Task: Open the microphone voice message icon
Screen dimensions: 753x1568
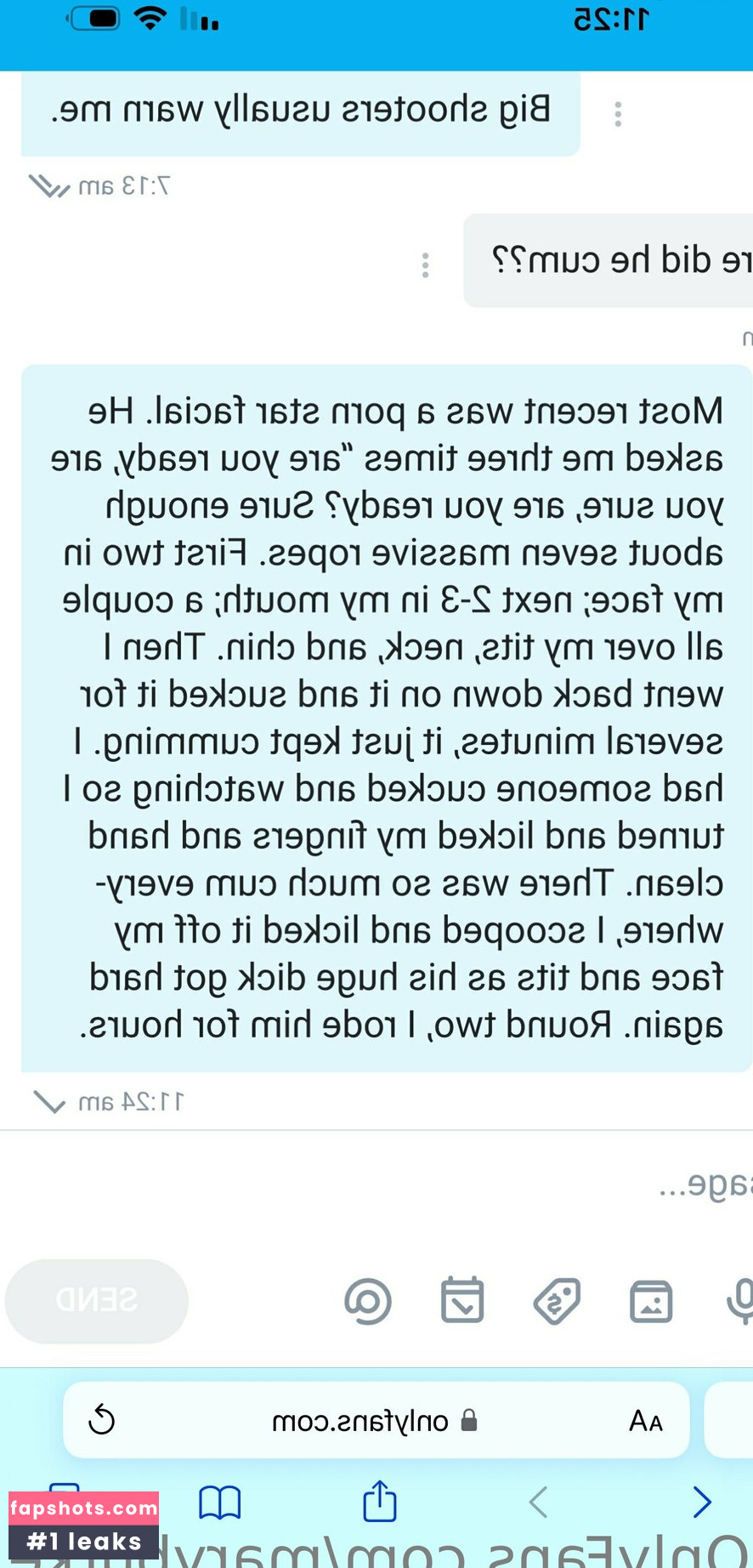Action: 741,1300
